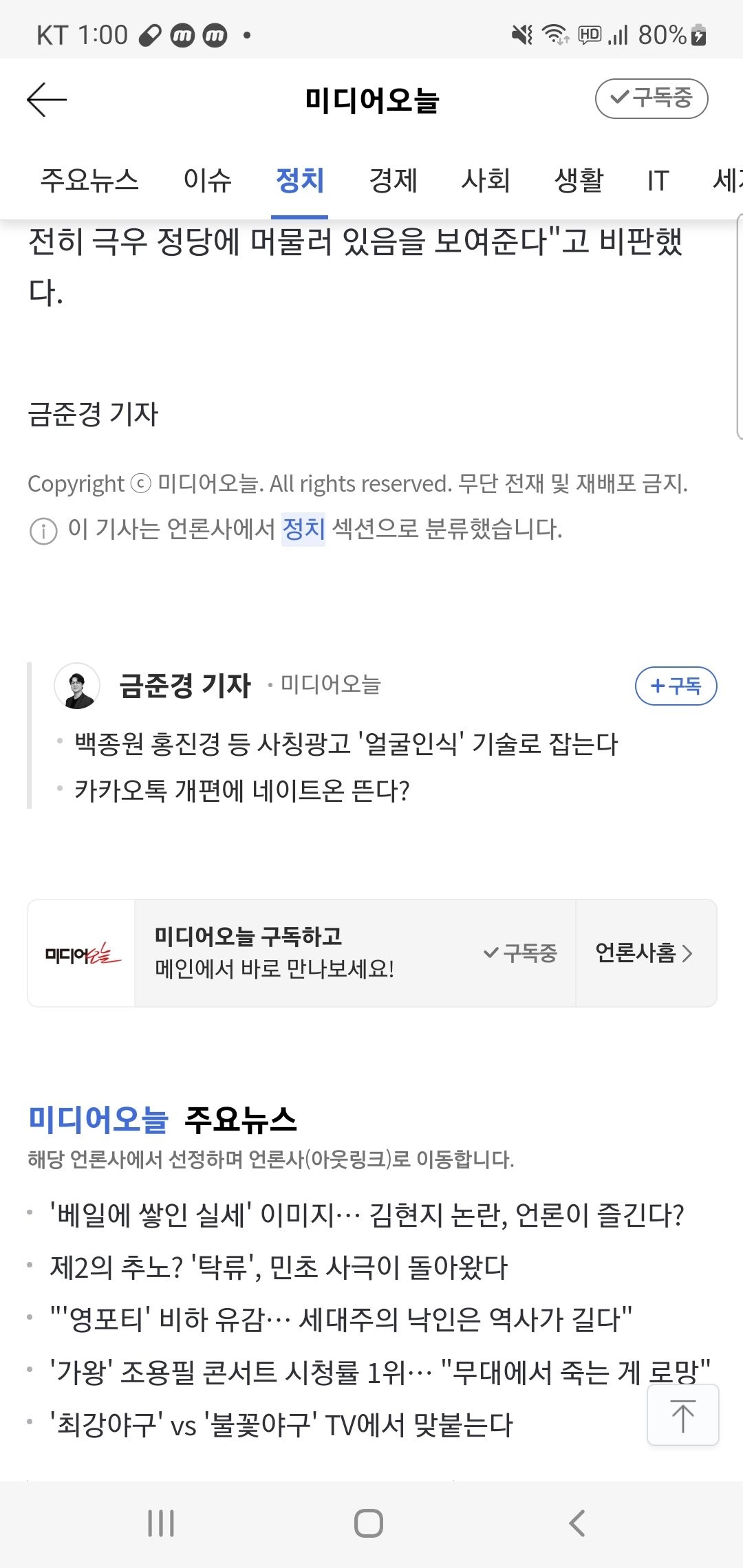Switch to the IT tab
The width and height of the screenshot is (743, 1568).
[658, 180]
